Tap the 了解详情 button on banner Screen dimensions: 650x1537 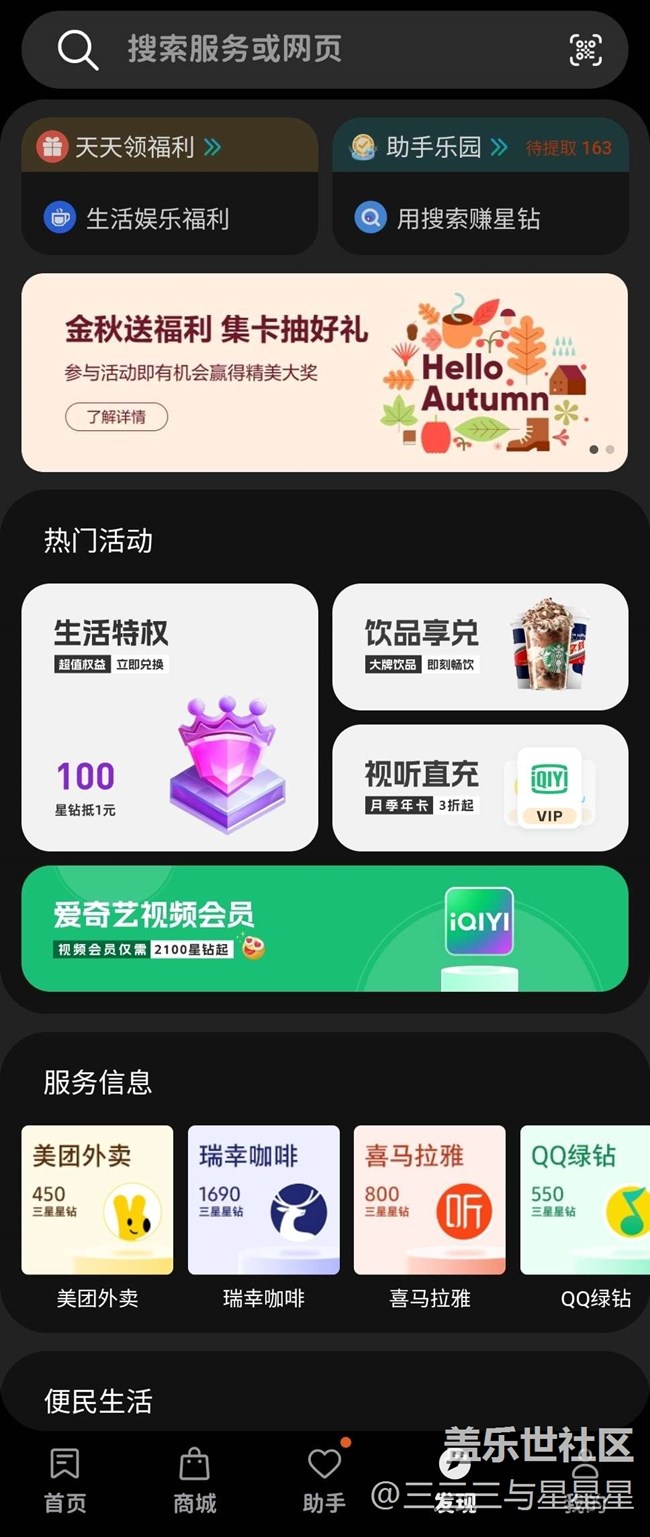(116, 416)
